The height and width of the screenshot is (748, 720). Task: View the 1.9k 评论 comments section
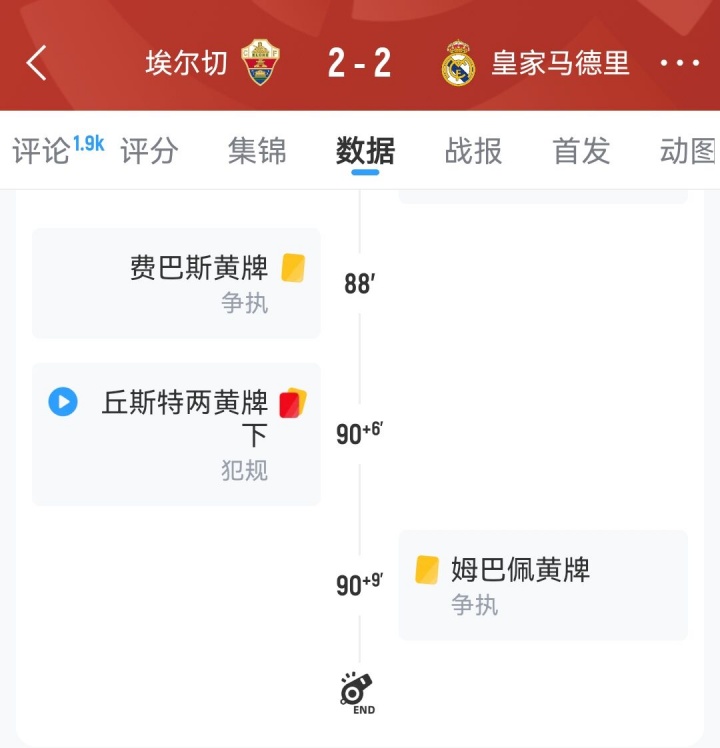[43, 151]
